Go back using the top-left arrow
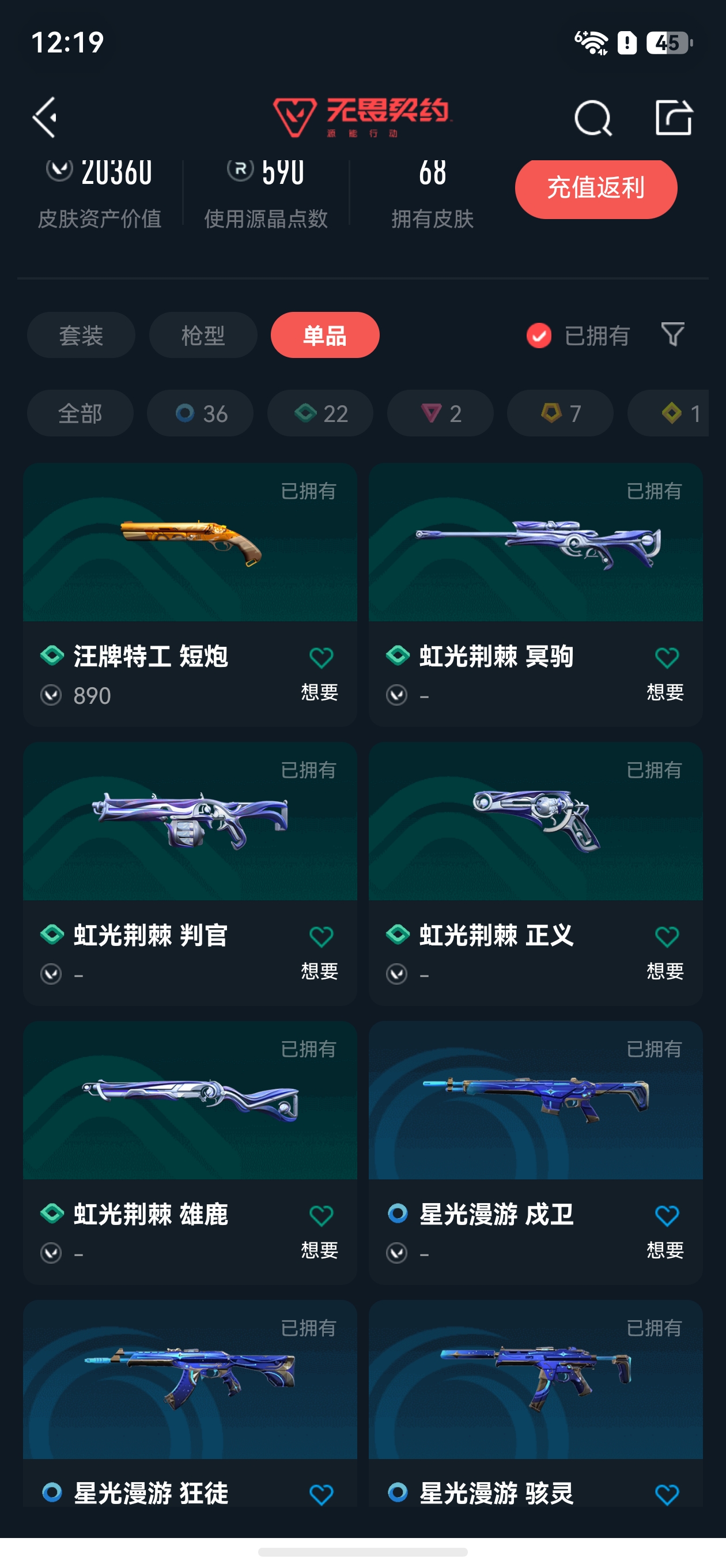This screenshot has height=1568, width=726. coord(45,117)
